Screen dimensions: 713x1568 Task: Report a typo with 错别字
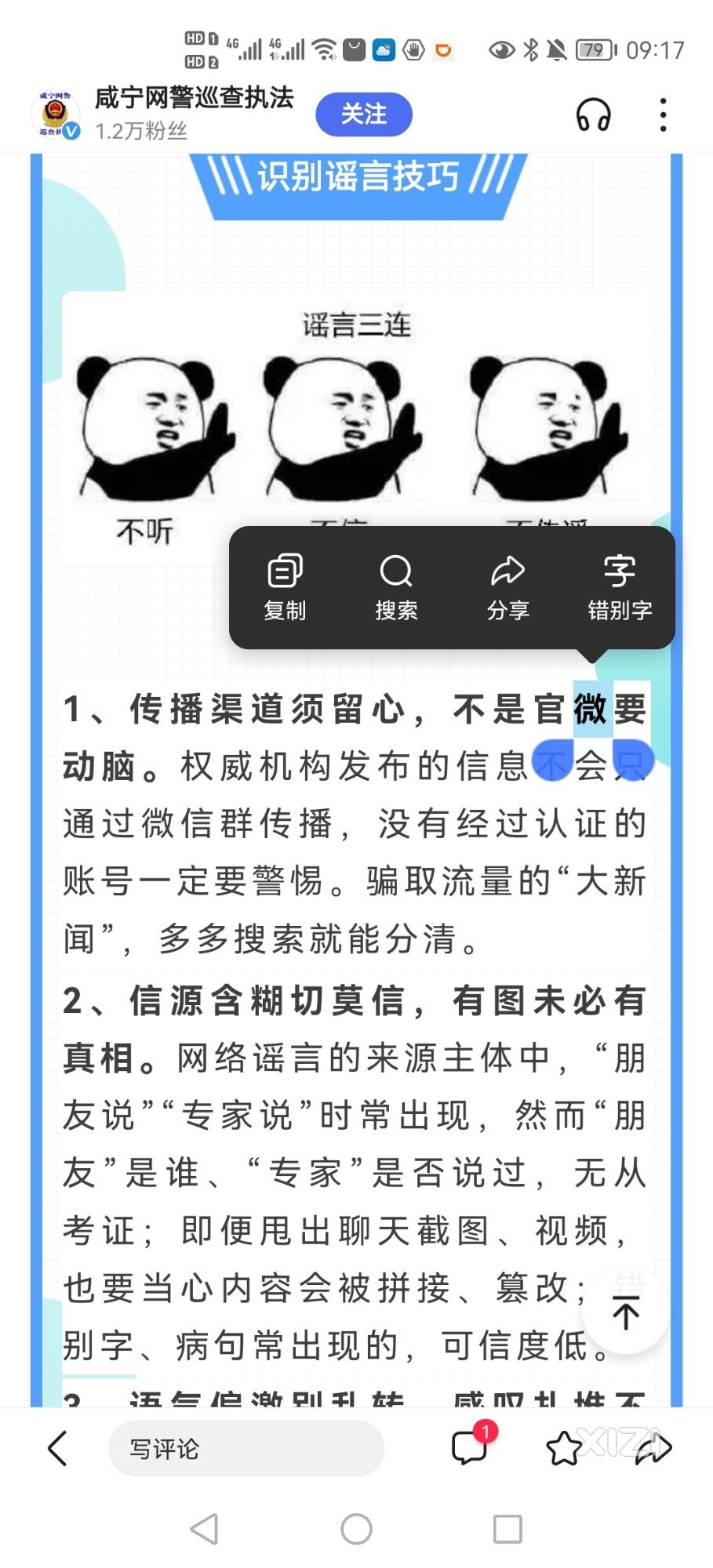point(620,587)
